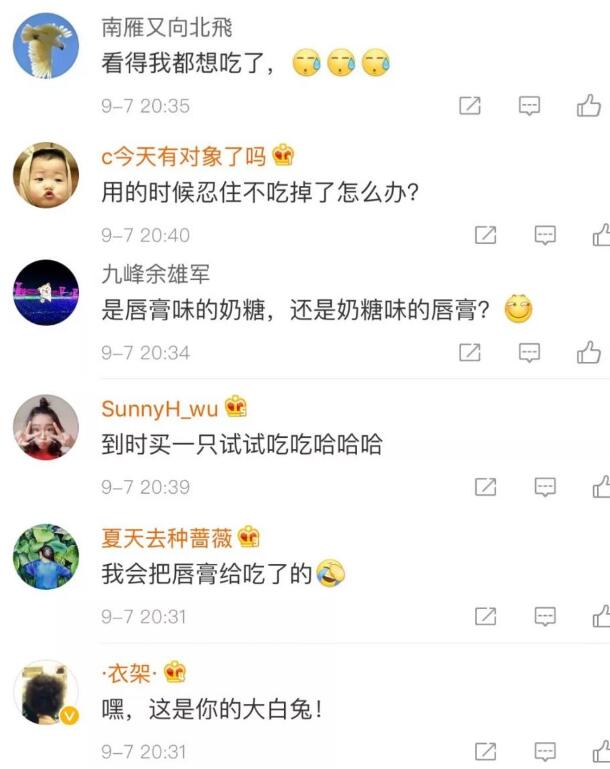Repost SunnyH_wu's comment

click(x=485, y=487)
